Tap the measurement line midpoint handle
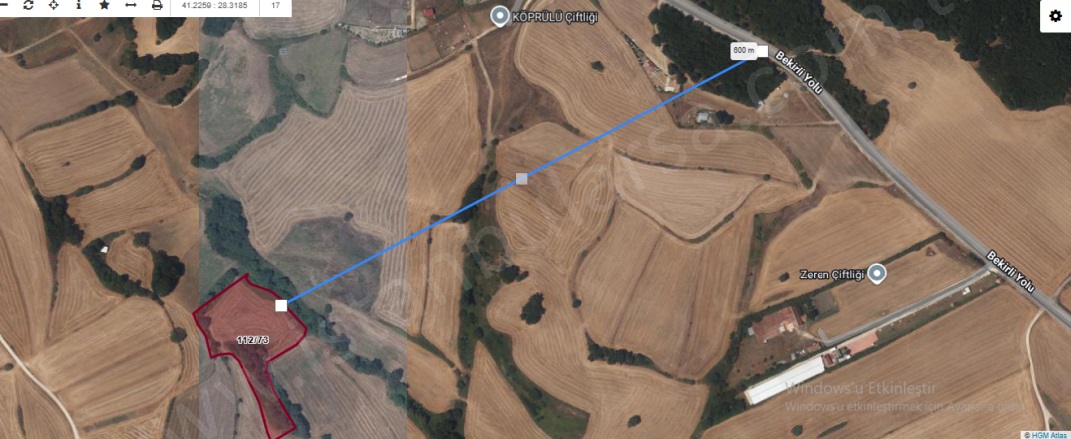Image resolution: width=1071 pixels, height=439 pixels. point(521,179)
